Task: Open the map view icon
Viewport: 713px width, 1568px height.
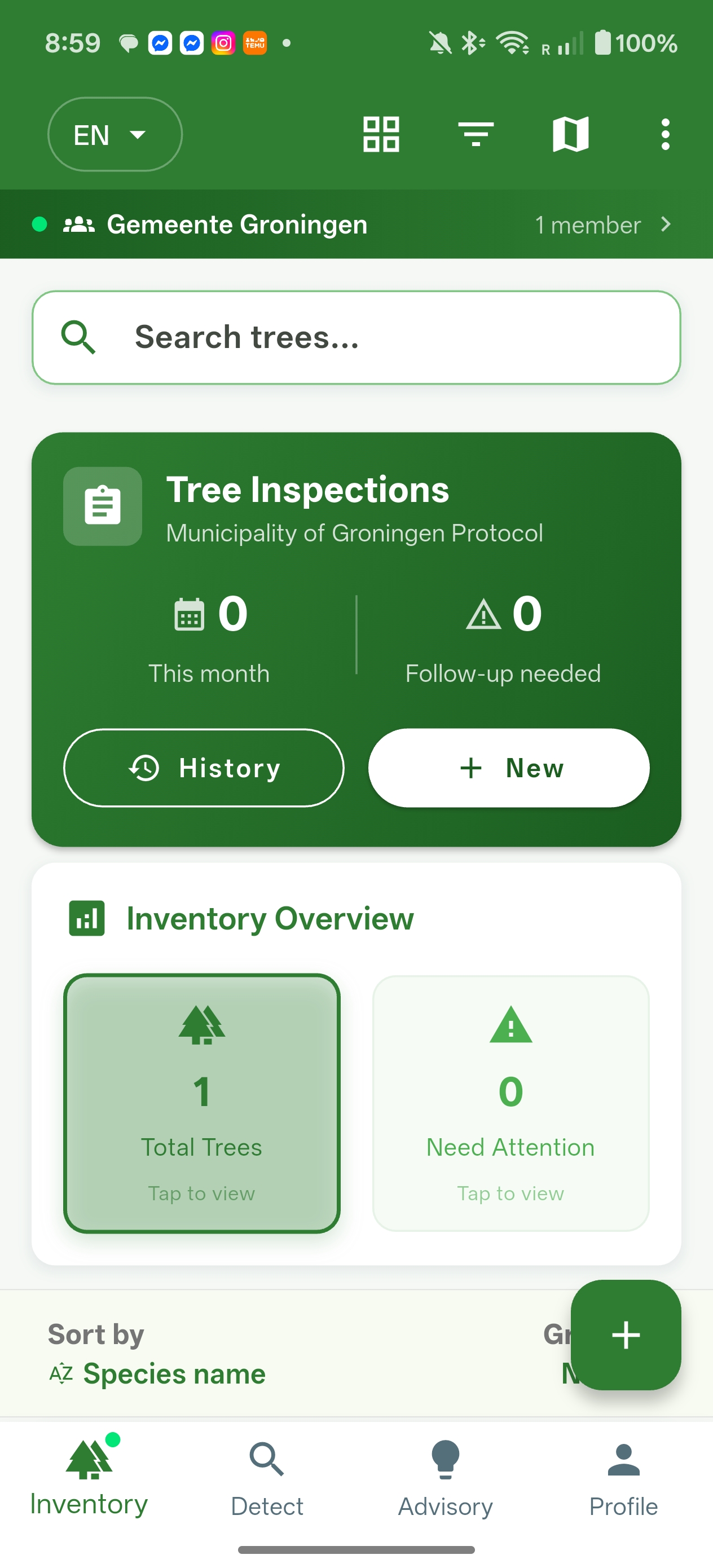Action: point(570,134)
